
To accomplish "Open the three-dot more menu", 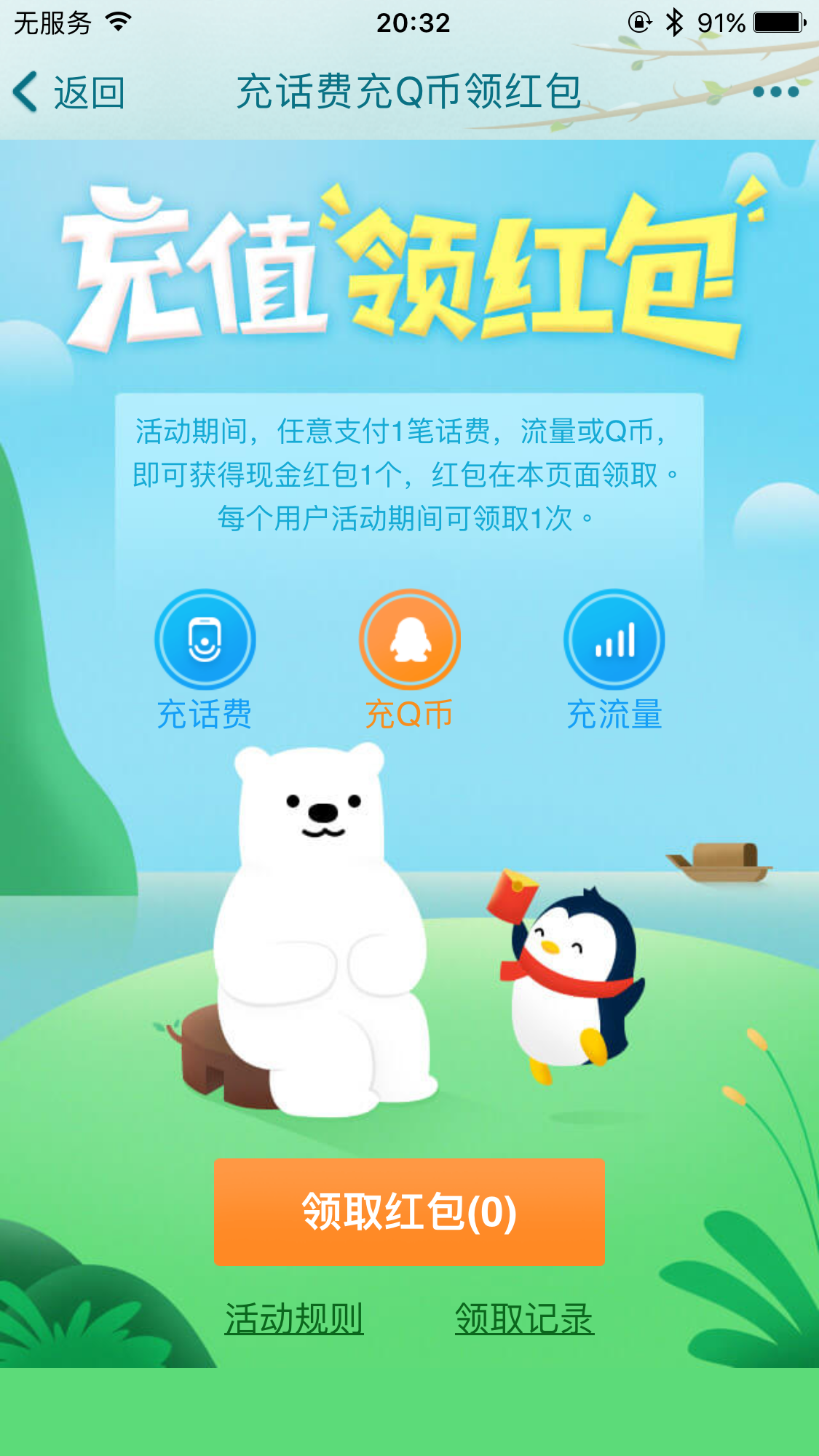I will [775, 92].
